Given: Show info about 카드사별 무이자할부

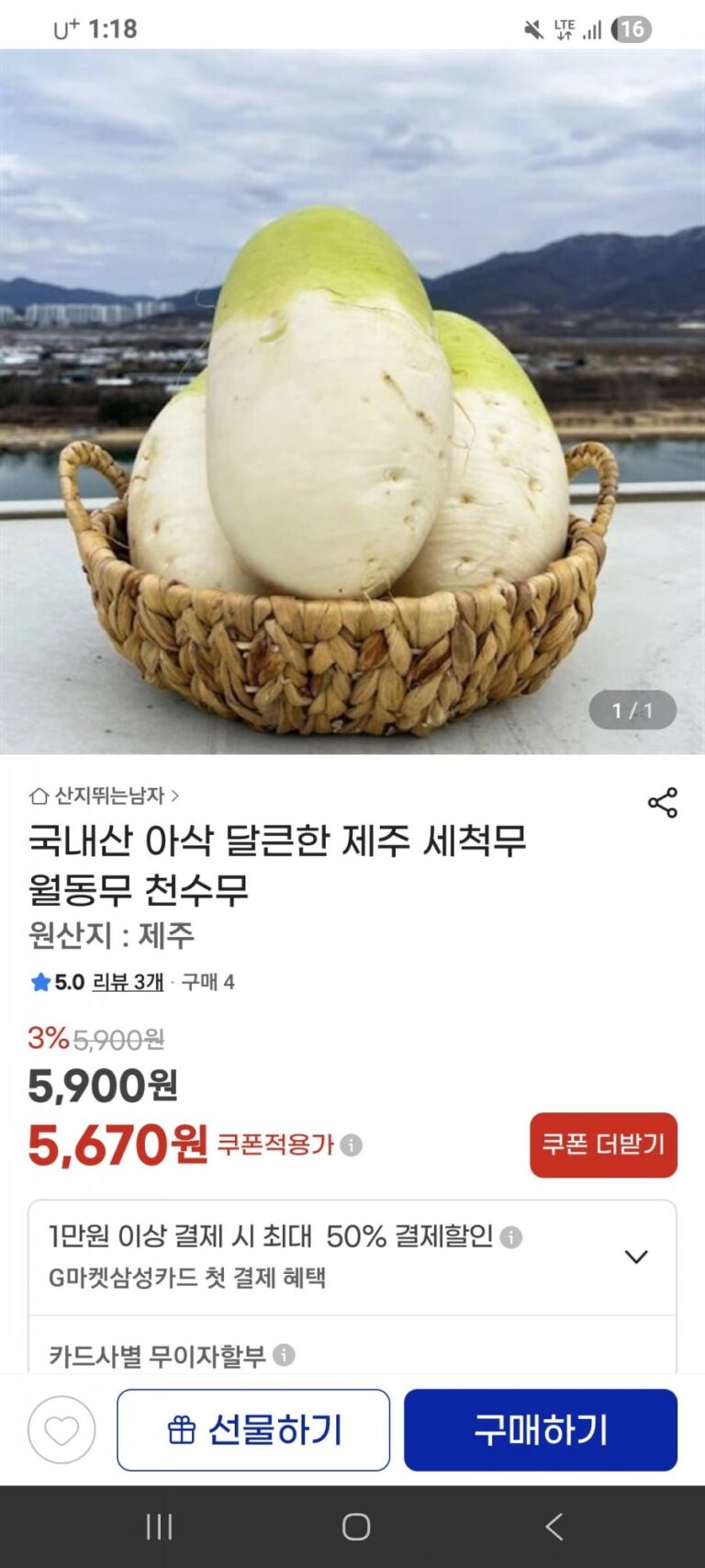Looking at the screenshot, I should tap(285, 1355).
